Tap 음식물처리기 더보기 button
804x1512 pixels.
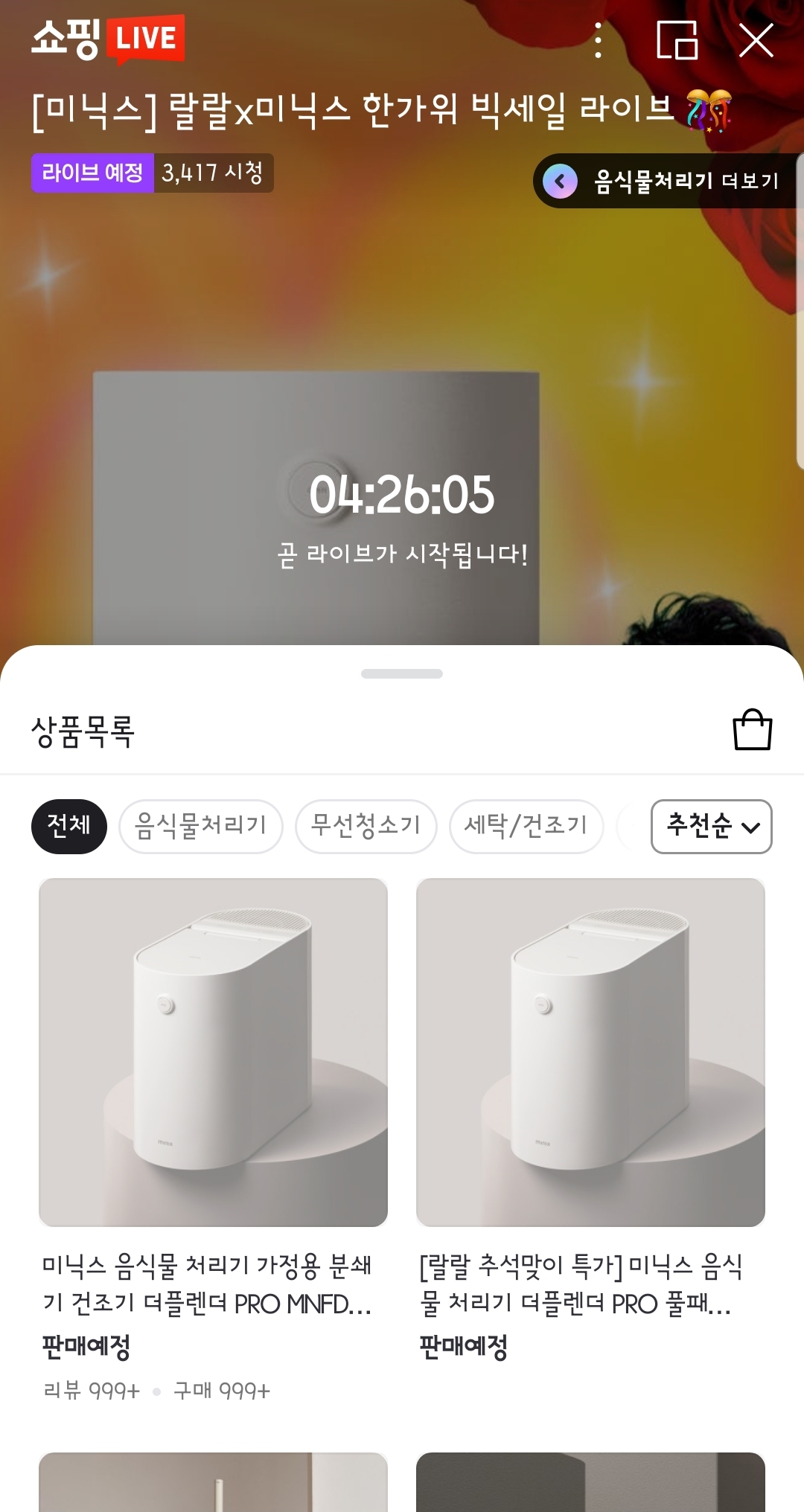point(666,181)
